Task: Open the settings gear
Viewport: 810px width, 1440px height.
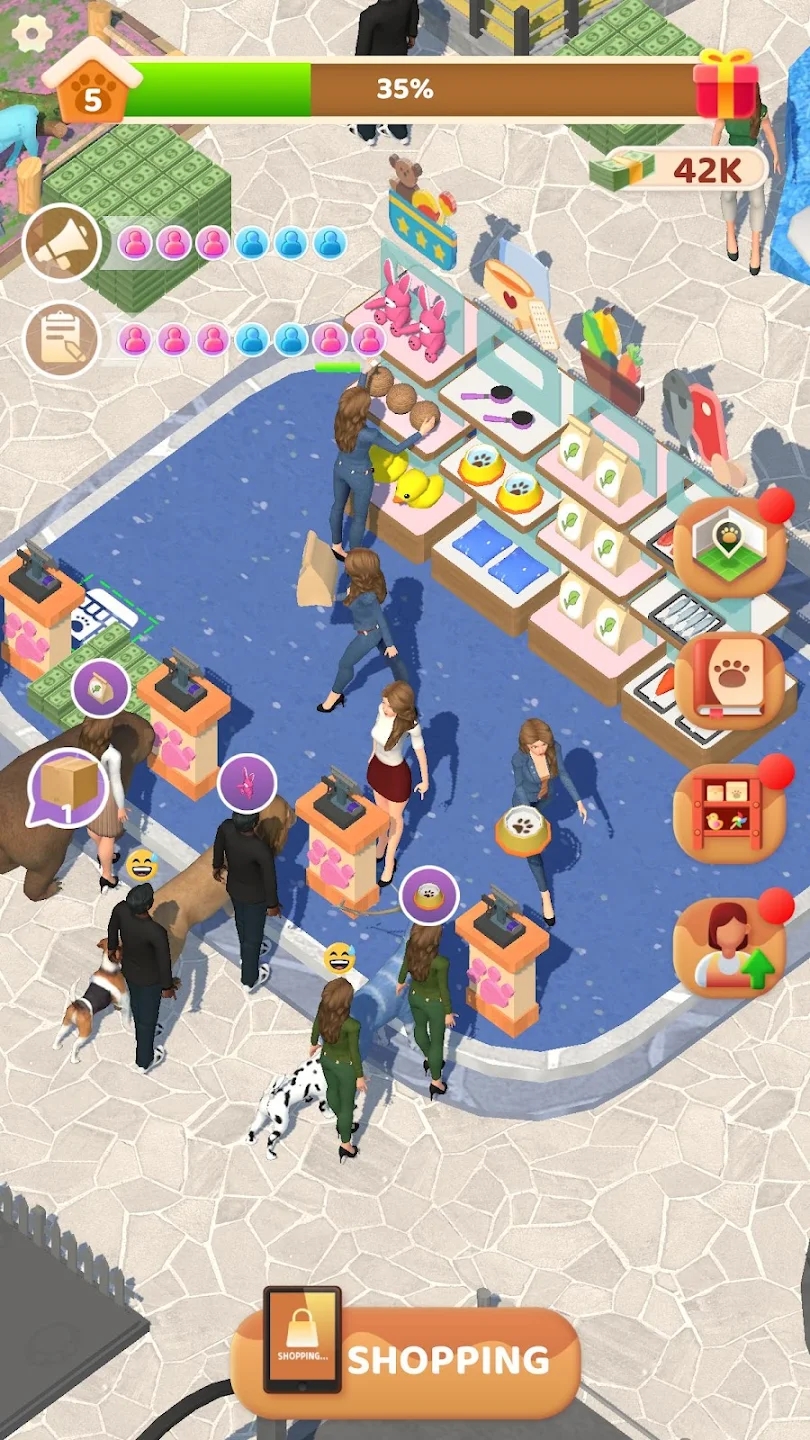Action: point(33,34)
